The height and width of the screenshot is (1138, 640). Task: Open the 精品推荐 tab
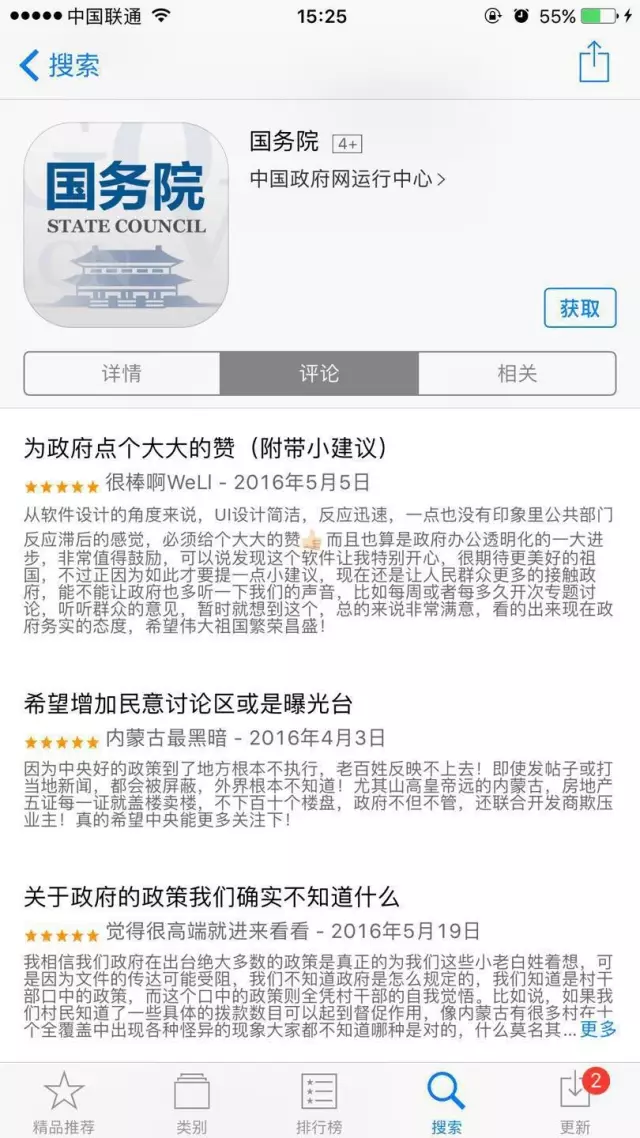tap(64, 1102)
